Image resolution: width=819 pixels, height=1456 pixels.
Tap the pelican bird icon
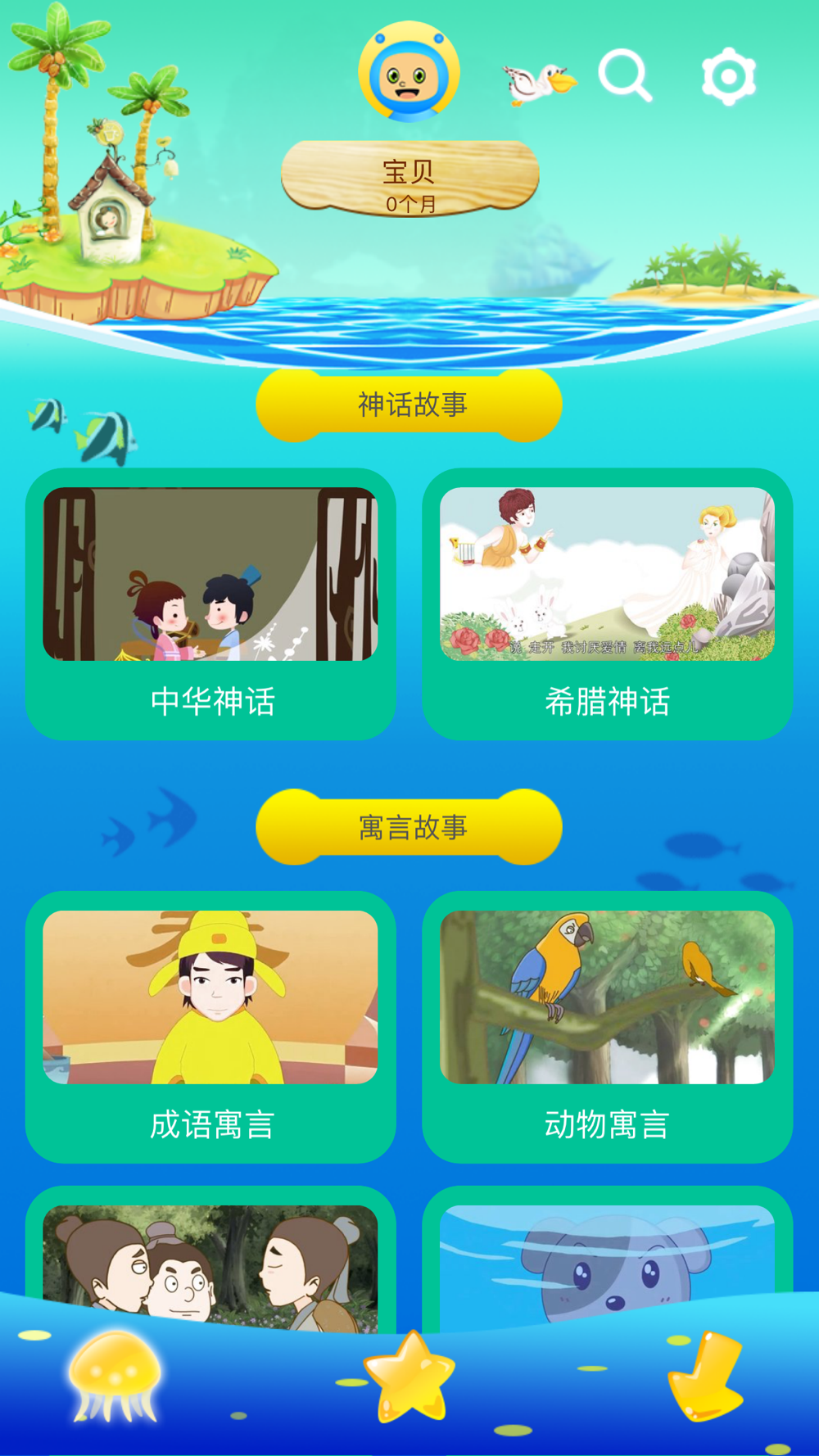(538, 84)
